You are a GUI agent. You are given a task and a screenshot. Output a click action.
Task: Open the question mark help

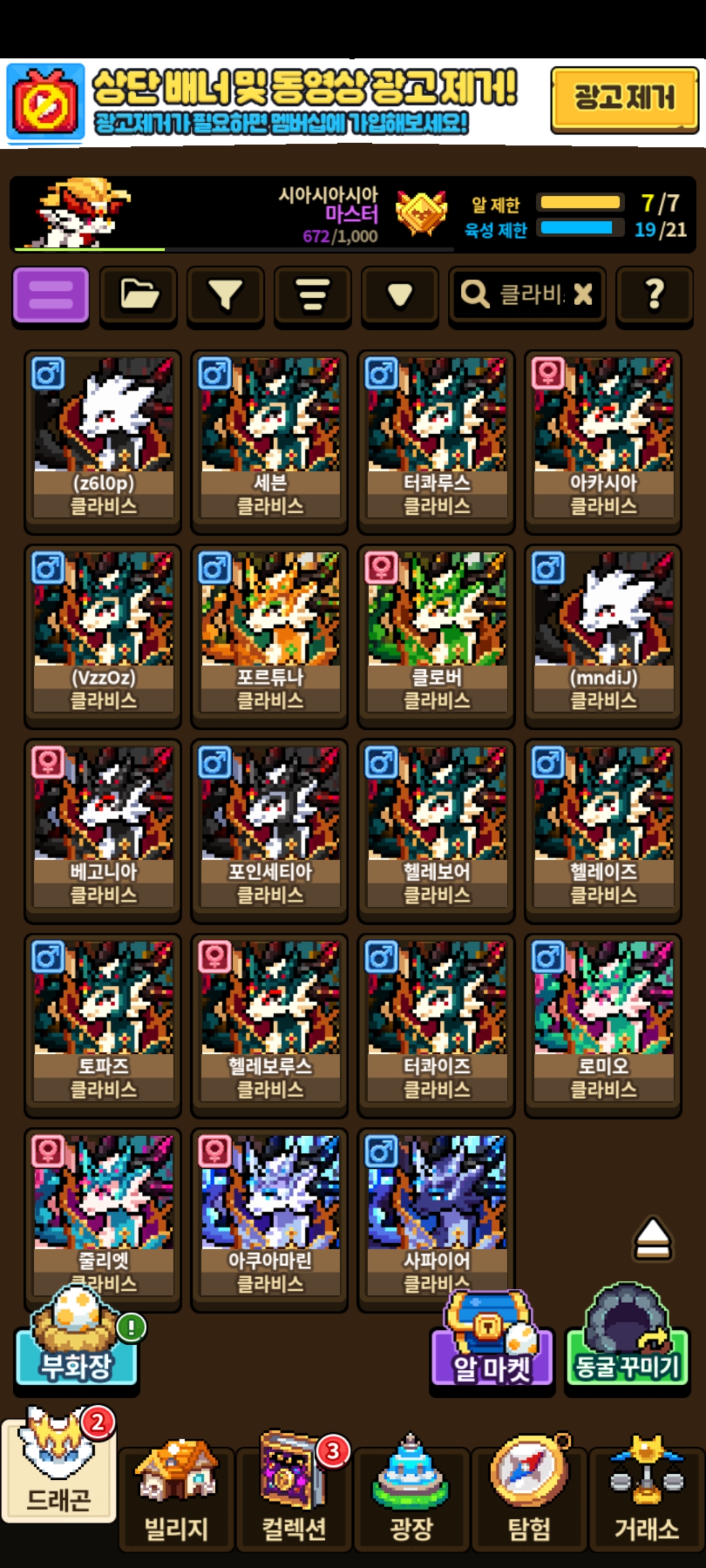654,295
